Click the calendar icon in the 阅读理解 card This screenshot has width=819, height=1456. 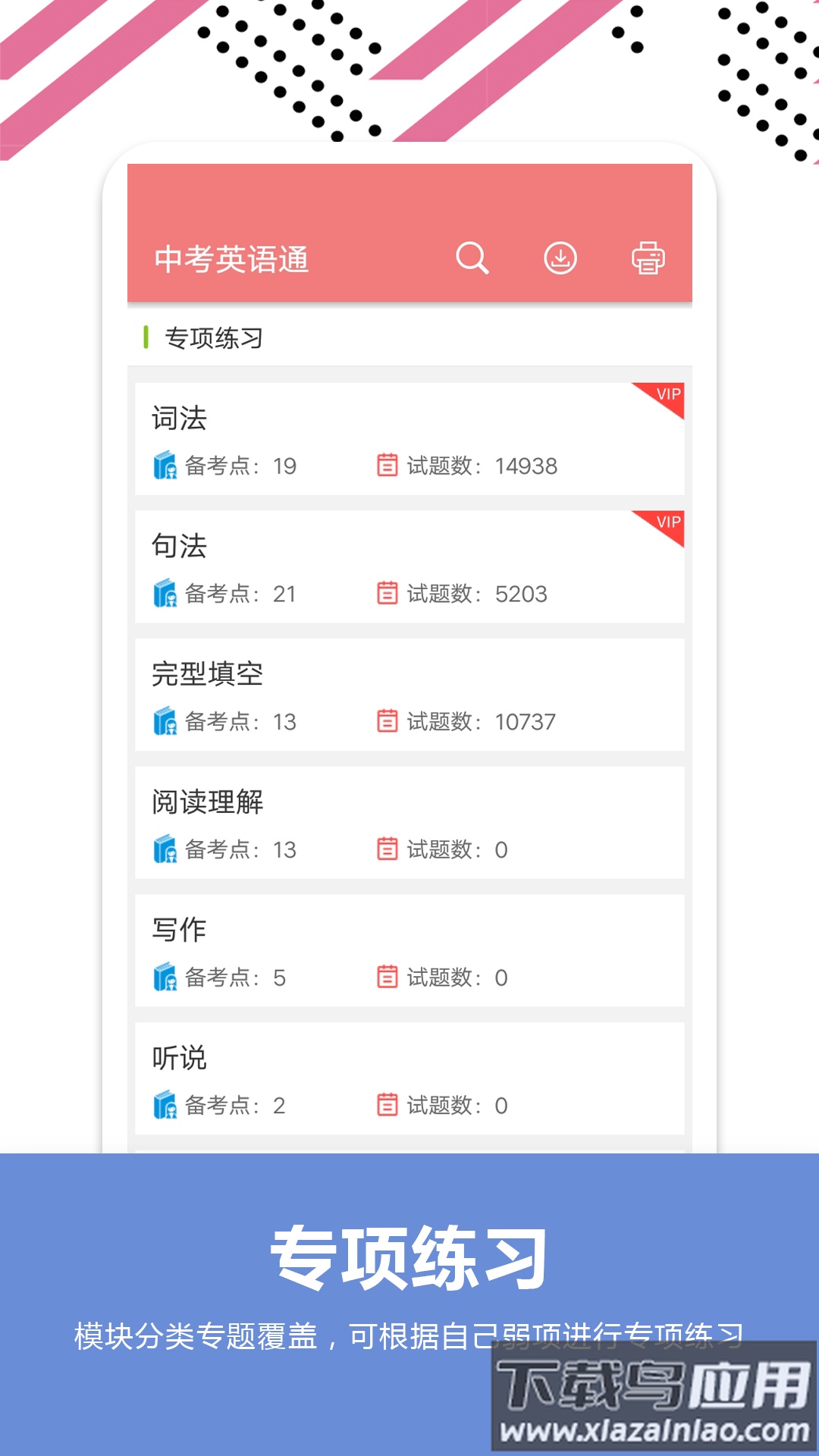click(387, 849)
